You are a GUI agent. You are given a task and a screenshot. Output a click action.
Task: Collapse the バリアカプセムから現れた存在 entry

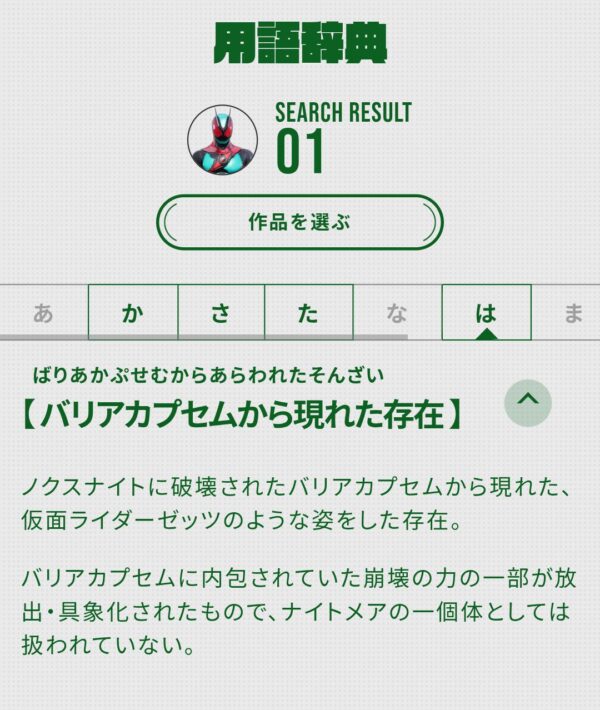click(x=528, y=403)
